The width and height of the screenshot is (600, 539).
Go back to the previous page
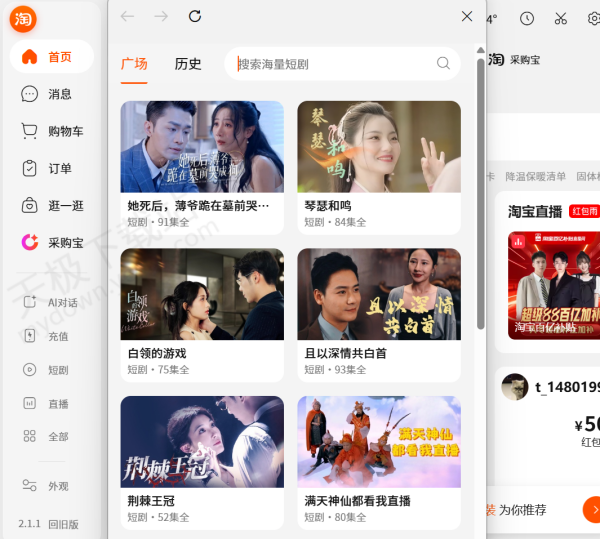127,16
